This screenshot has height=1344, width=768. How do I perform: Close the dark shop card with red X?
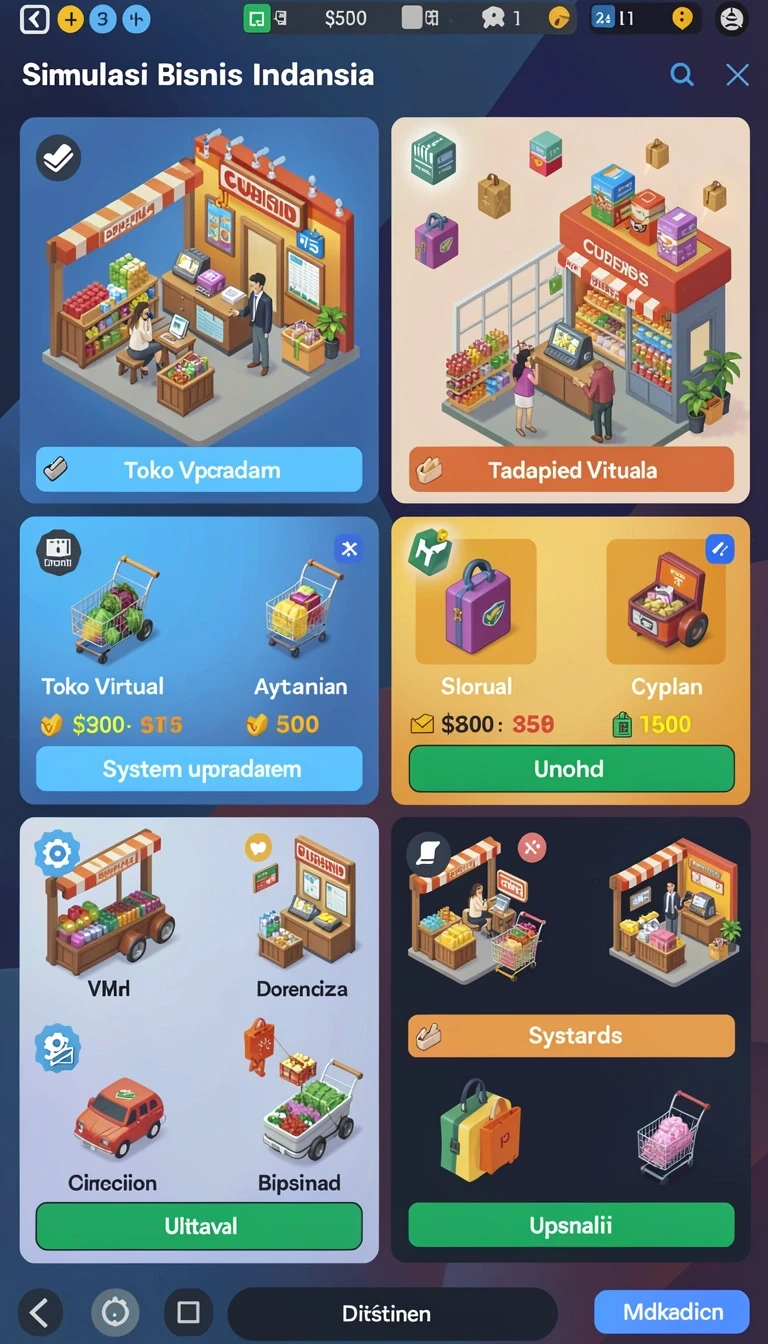click(532, 848)
